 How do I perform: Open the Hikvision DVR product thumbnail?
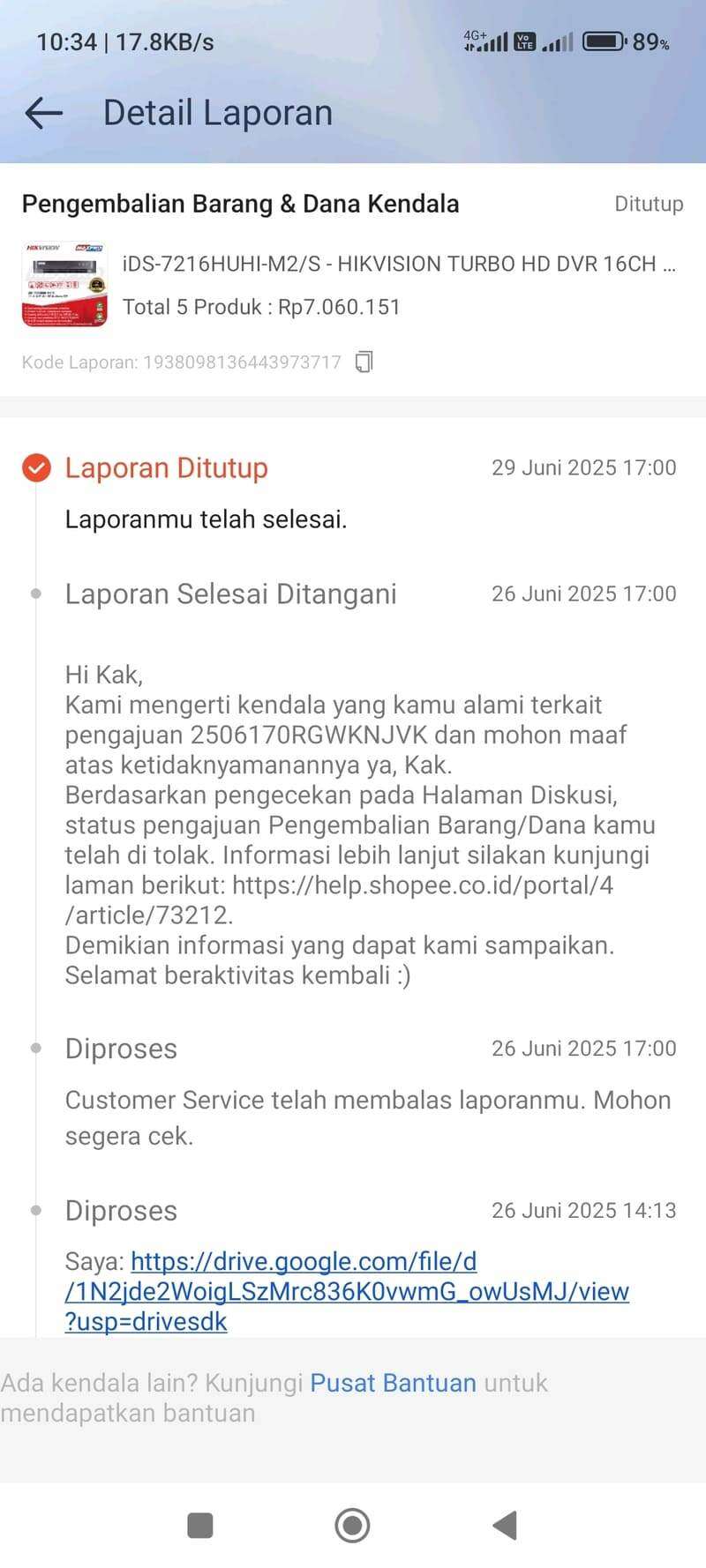(64, 285)
